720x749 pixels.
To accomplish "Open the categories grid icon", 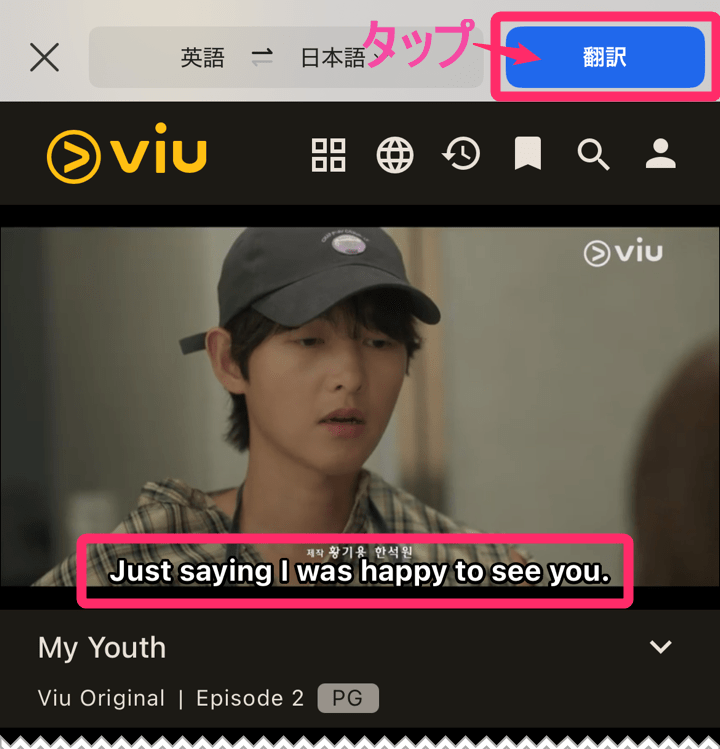I will click(x=328, y=155).
